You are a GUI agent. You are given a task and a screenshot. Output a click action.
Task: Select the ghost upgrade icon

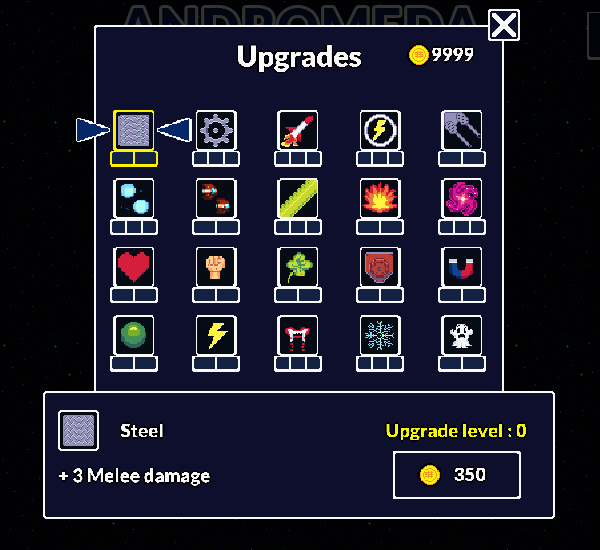point(462,335)
